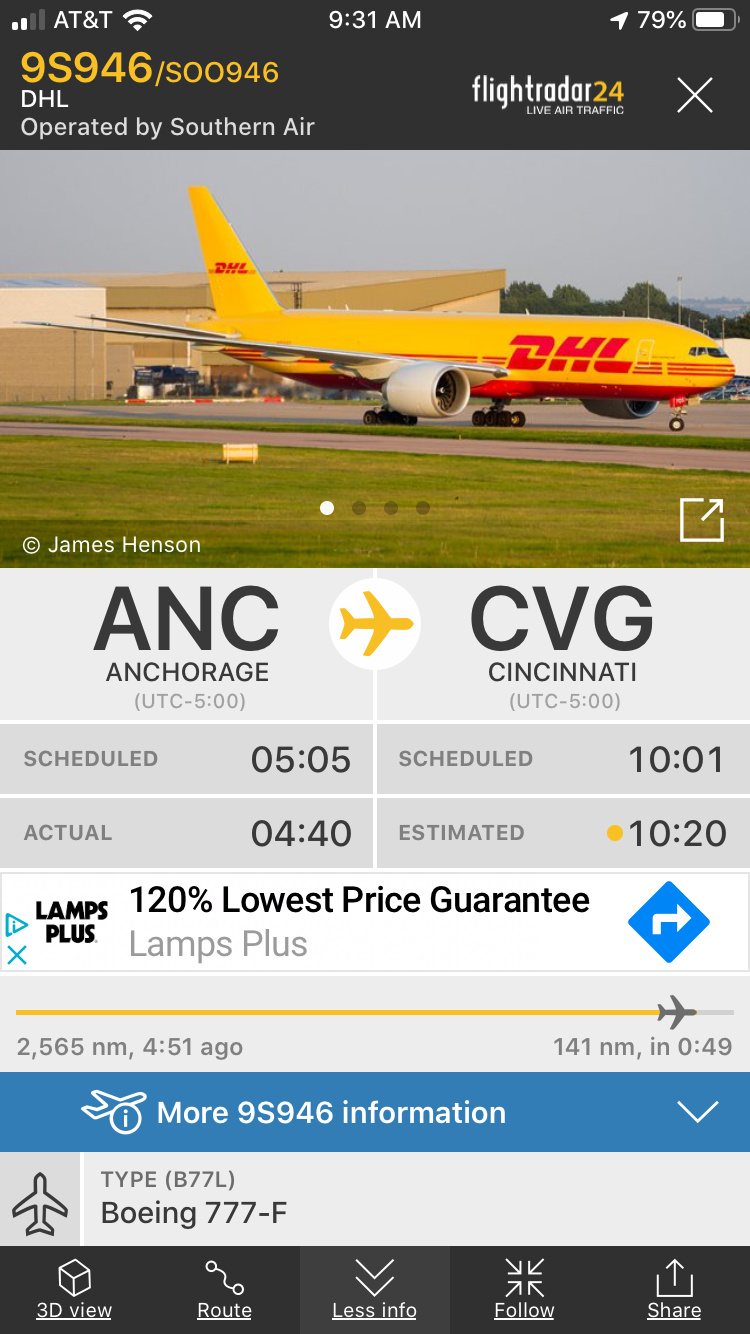Share flight 9S946
Viewport: 750px width, 1334px height.
click(x=674, y=1290)
